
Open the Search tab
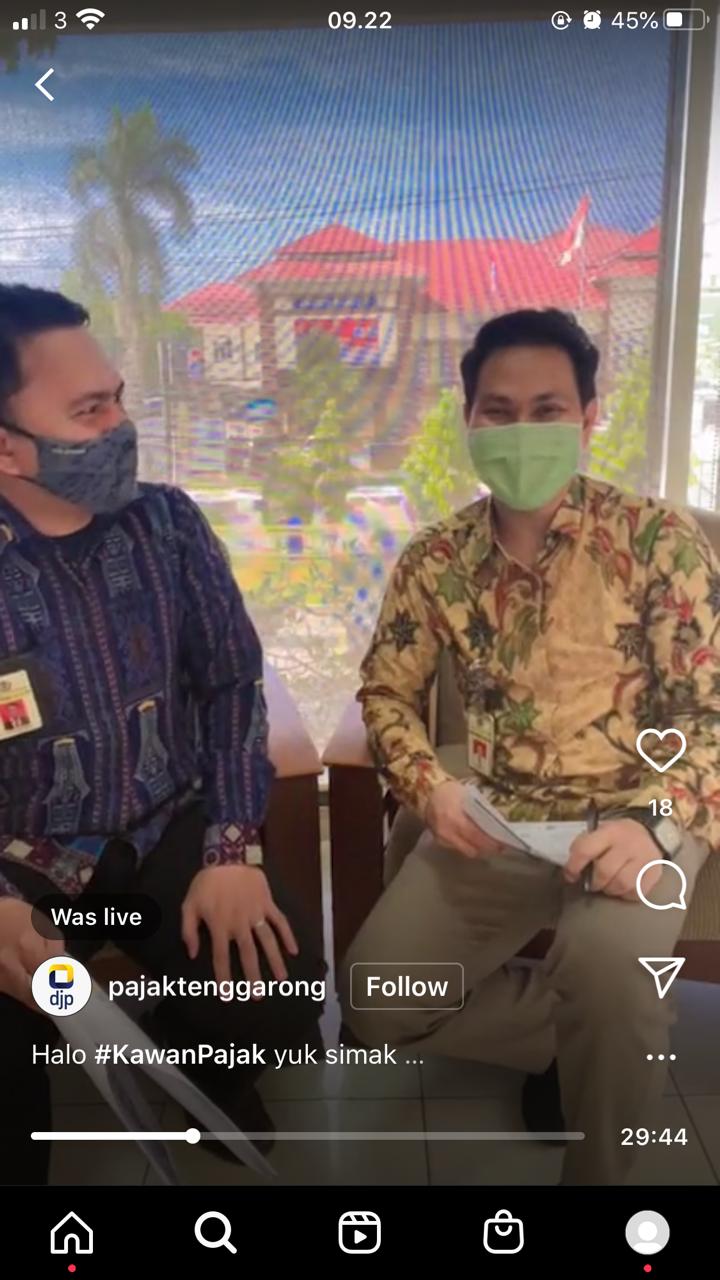pyautogui.click(x=215, y=1232)
